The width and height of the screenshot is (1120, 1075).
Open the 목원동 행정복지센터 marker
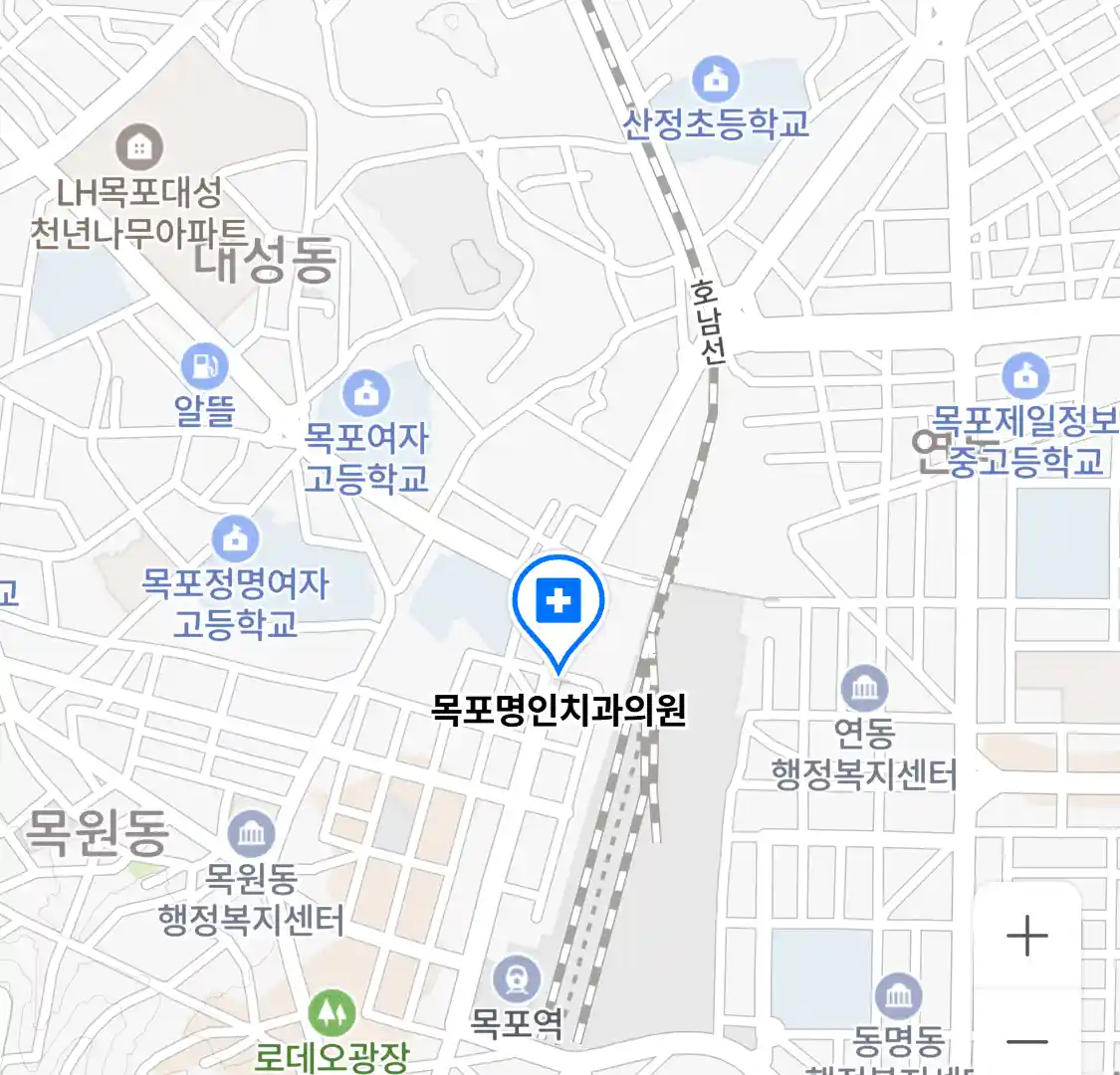click(x=251, y=834)
